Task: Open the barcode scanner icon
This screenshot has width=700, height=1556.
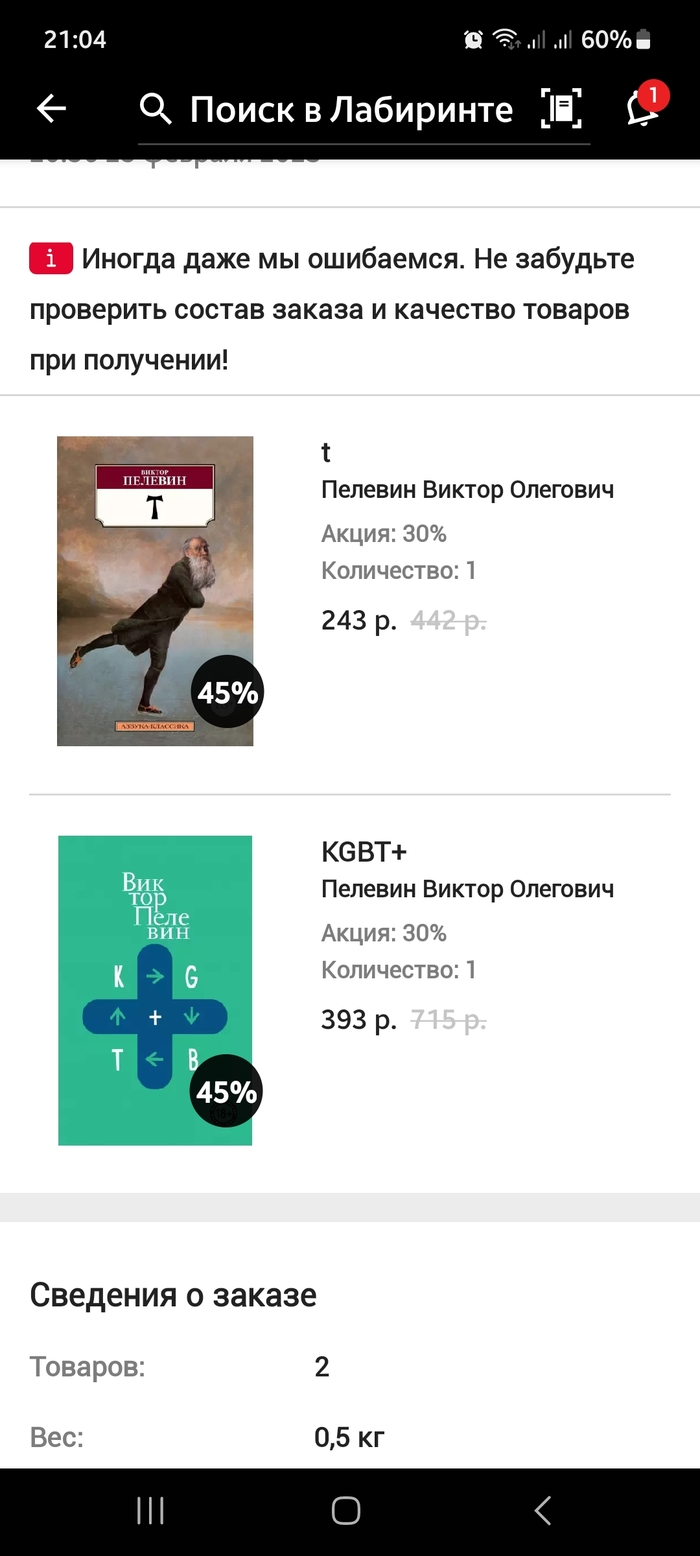Action: [x=561, y=108]
